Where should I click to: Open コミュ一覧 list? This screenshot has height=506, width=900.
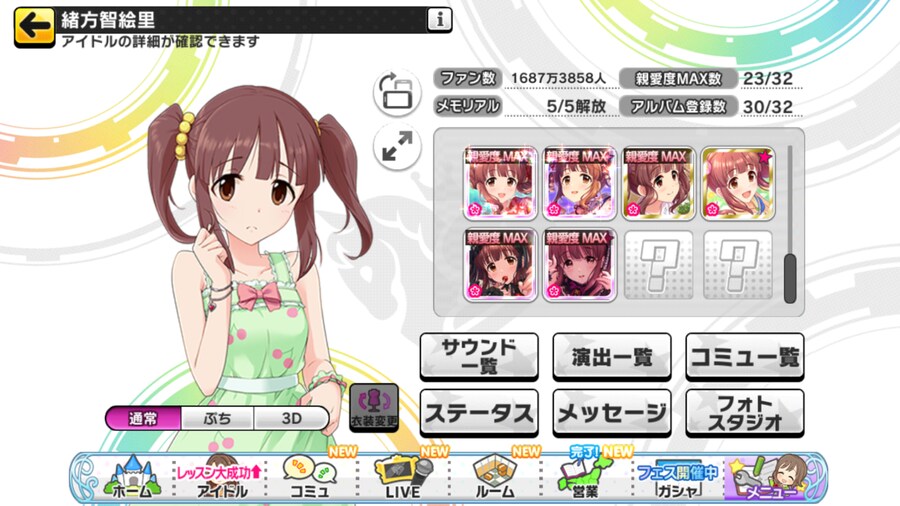point(745,357)
